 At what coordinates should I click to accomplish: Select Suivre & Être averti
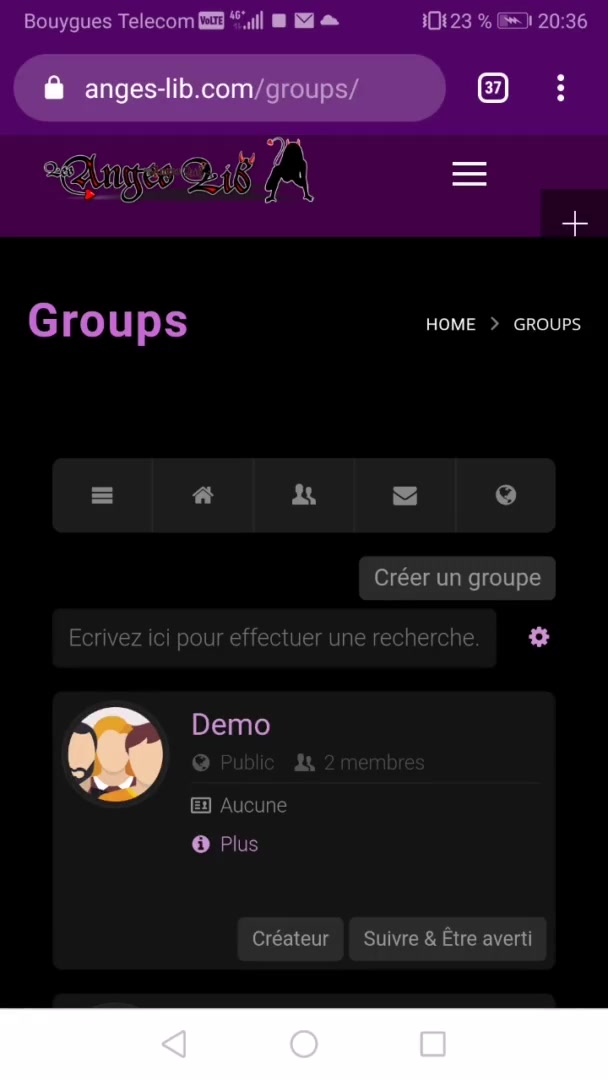(447, 939)
